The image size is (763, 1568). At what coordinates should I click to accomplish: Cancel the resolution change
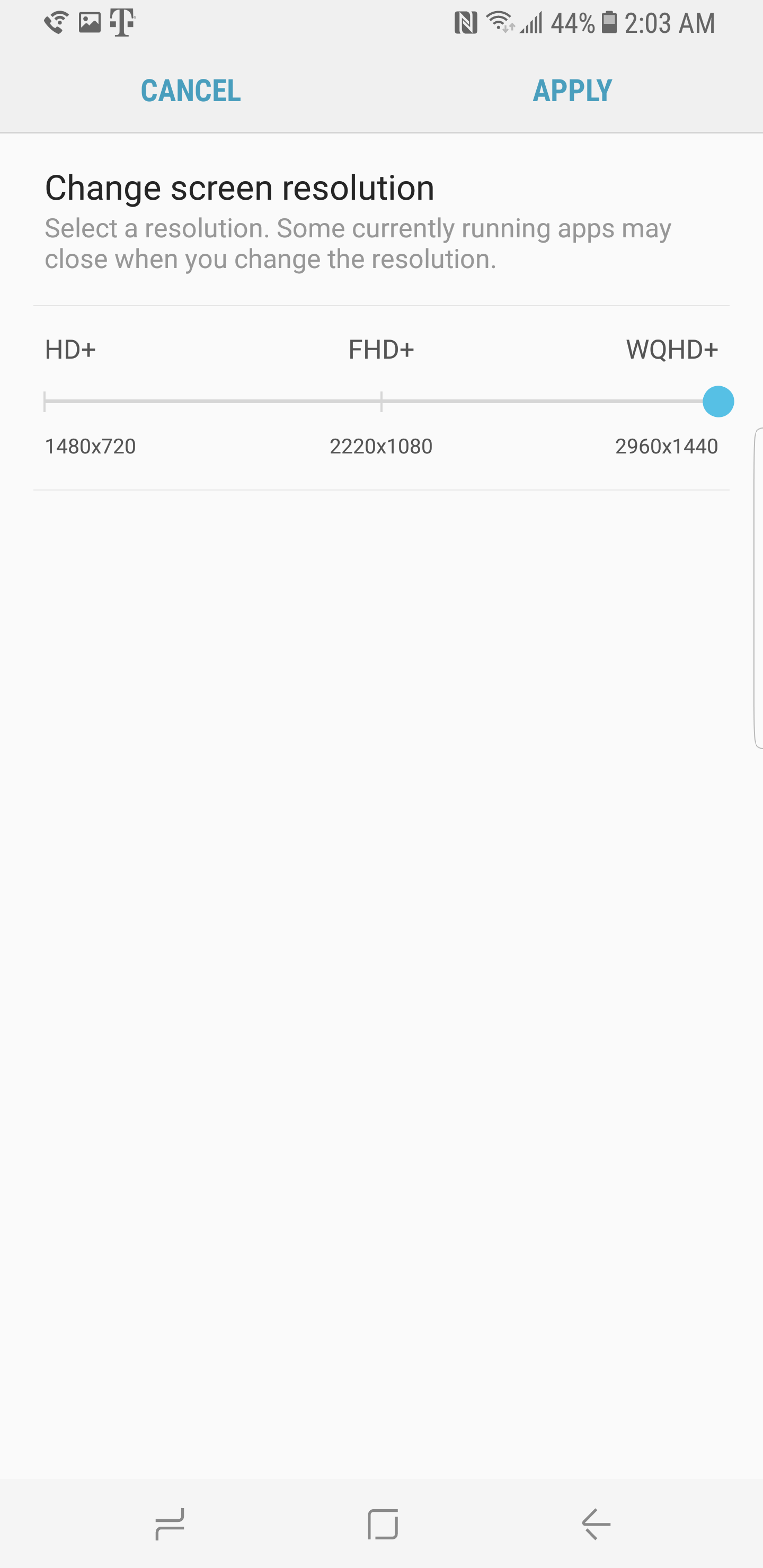click(191, 91)
